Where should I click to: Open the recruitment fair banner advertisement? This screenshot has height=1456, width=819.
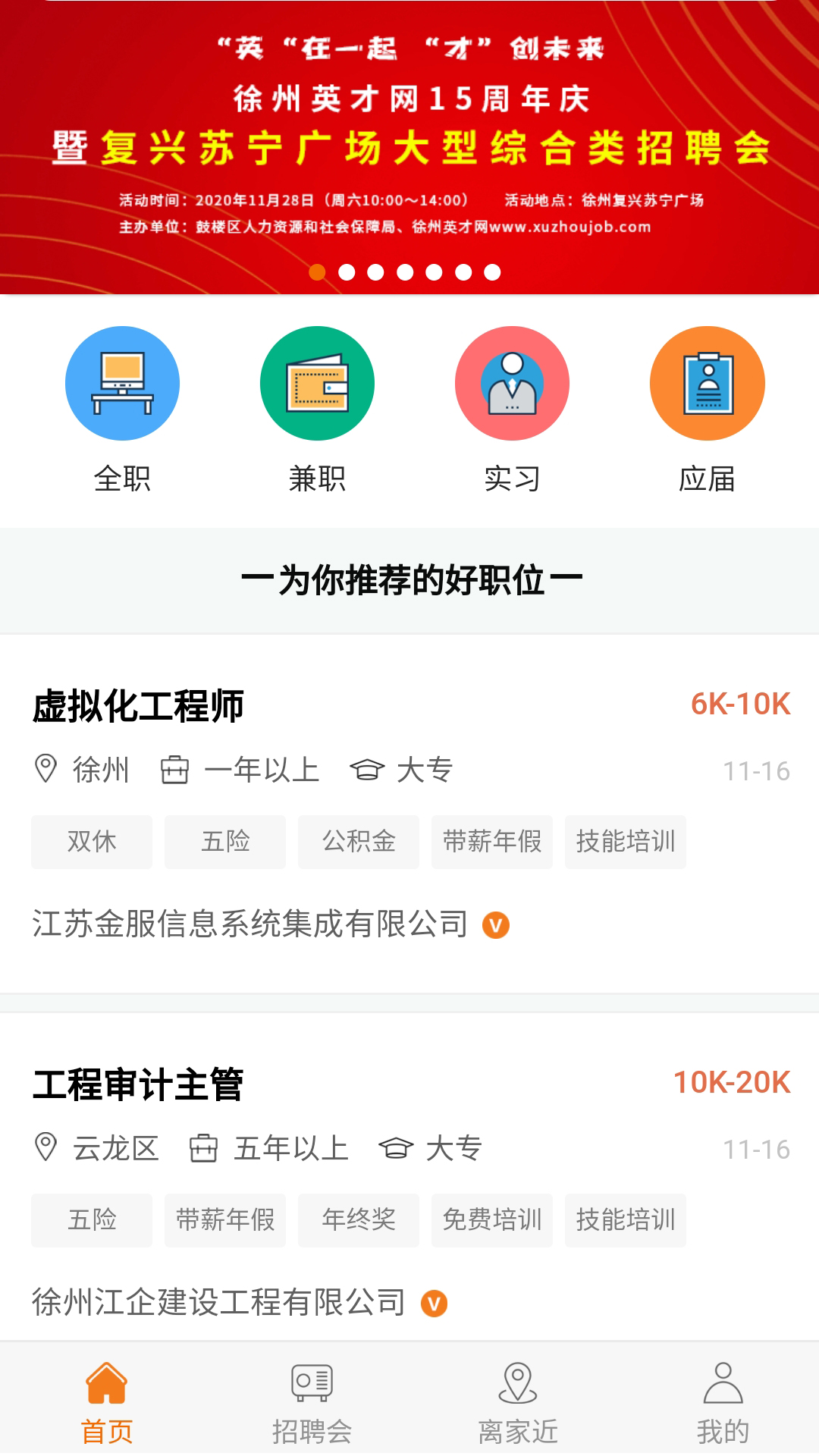click(x=409, y=136)
